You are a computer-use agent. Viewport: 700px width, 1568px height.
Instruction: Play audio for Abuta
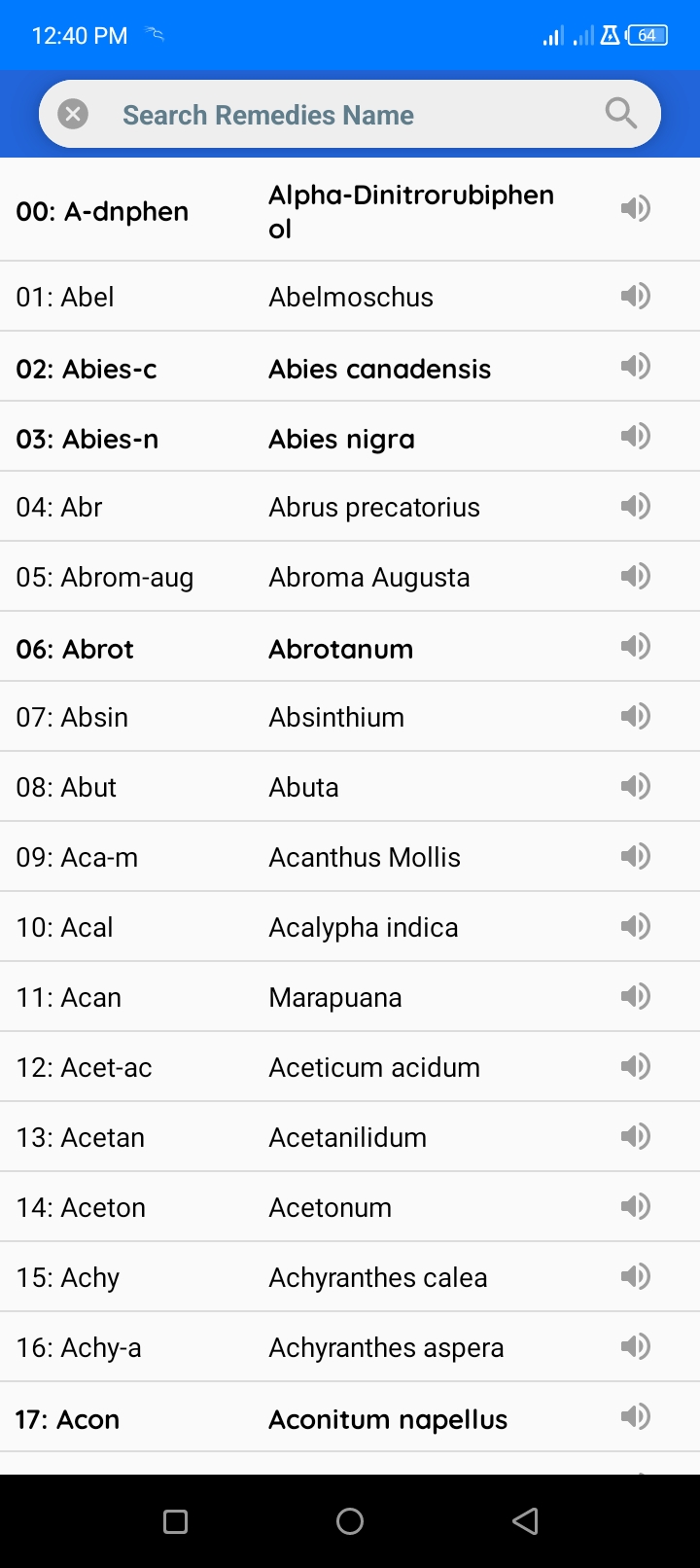pyautogui.click(x=635, y=787)
